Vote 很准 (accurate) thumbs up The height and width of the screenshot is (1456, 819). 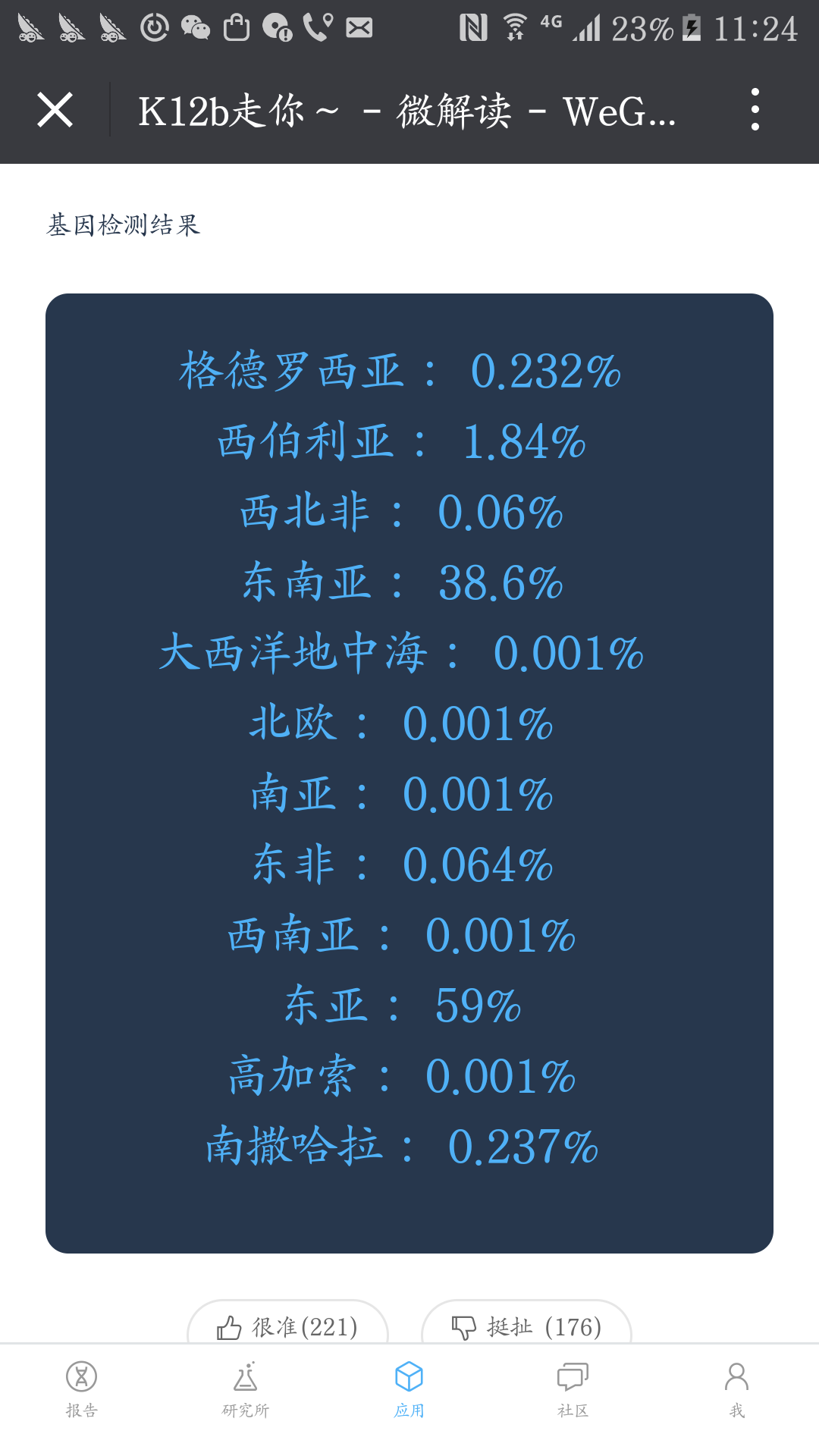[288, 1323]
